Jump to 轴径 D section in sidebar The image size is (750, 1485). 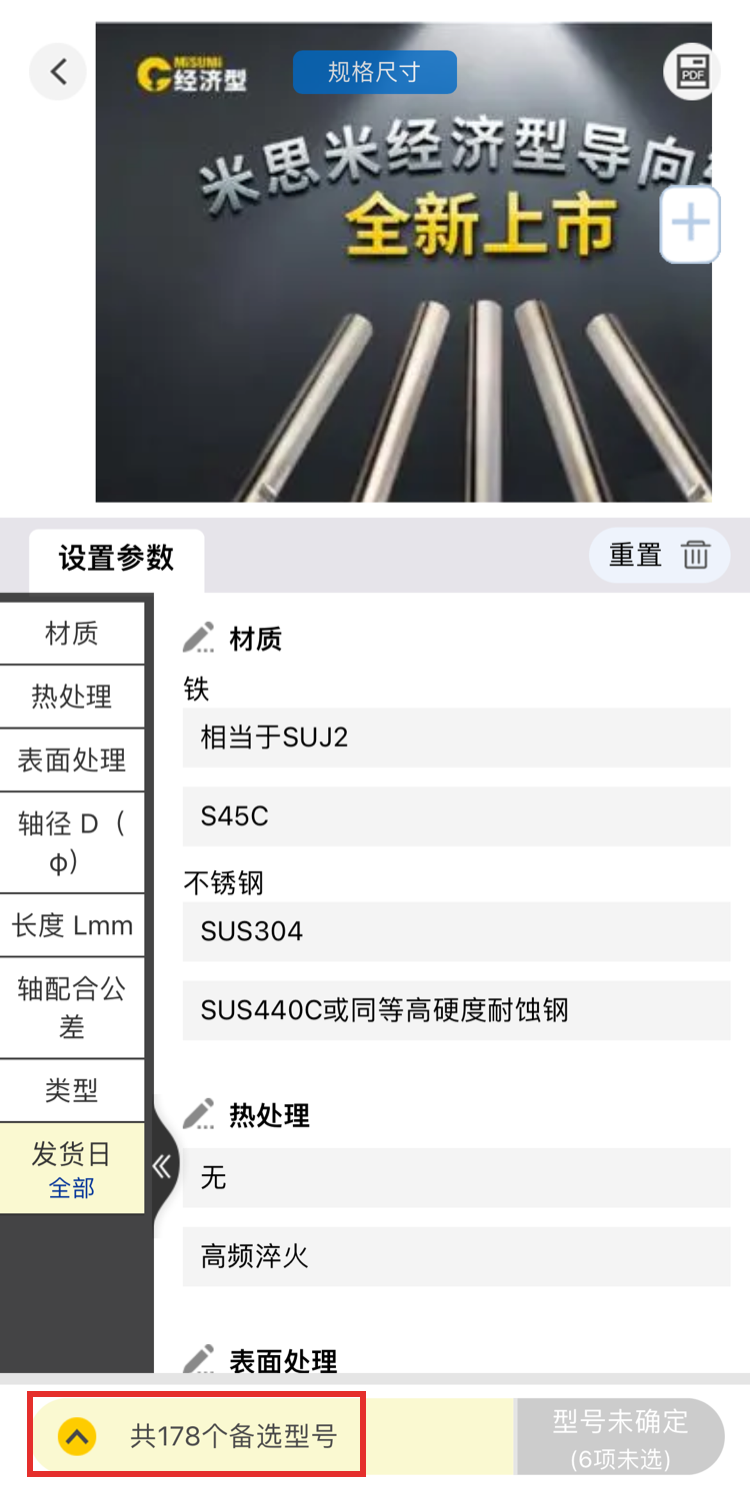tap(72, 842)
